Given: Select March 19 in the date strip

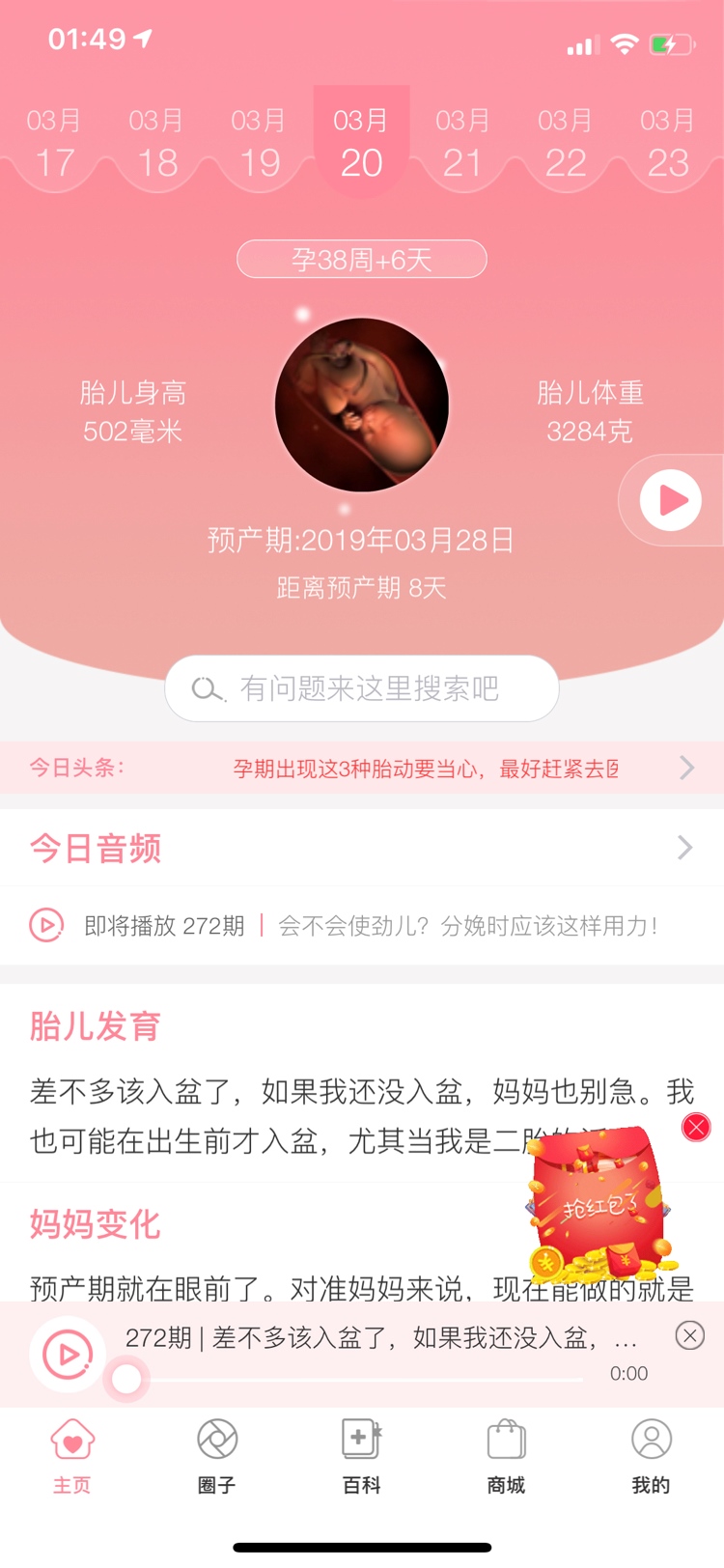Looking at the screenshot, I should click(x=259, y=143).
